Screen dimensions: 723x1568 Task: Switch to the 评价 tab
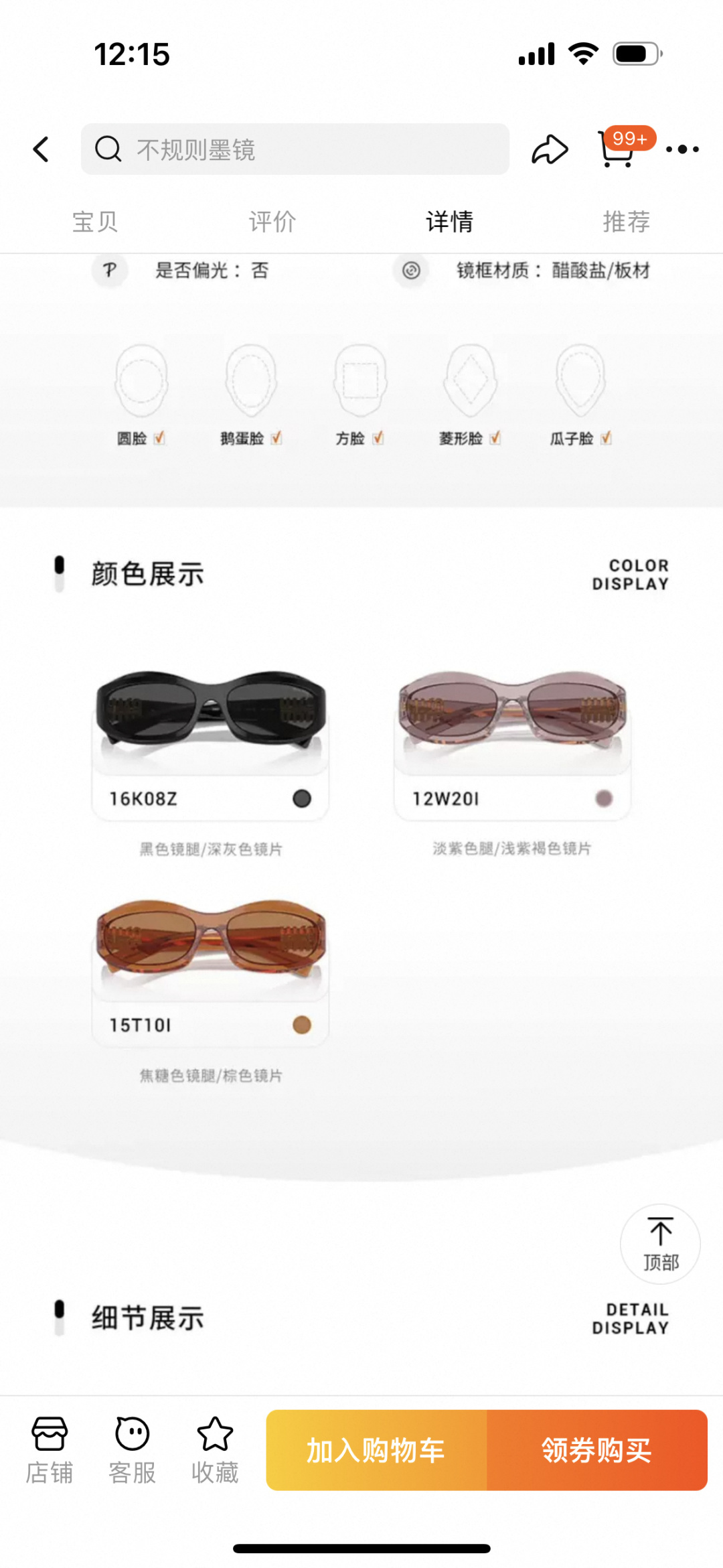coord(272,222)
